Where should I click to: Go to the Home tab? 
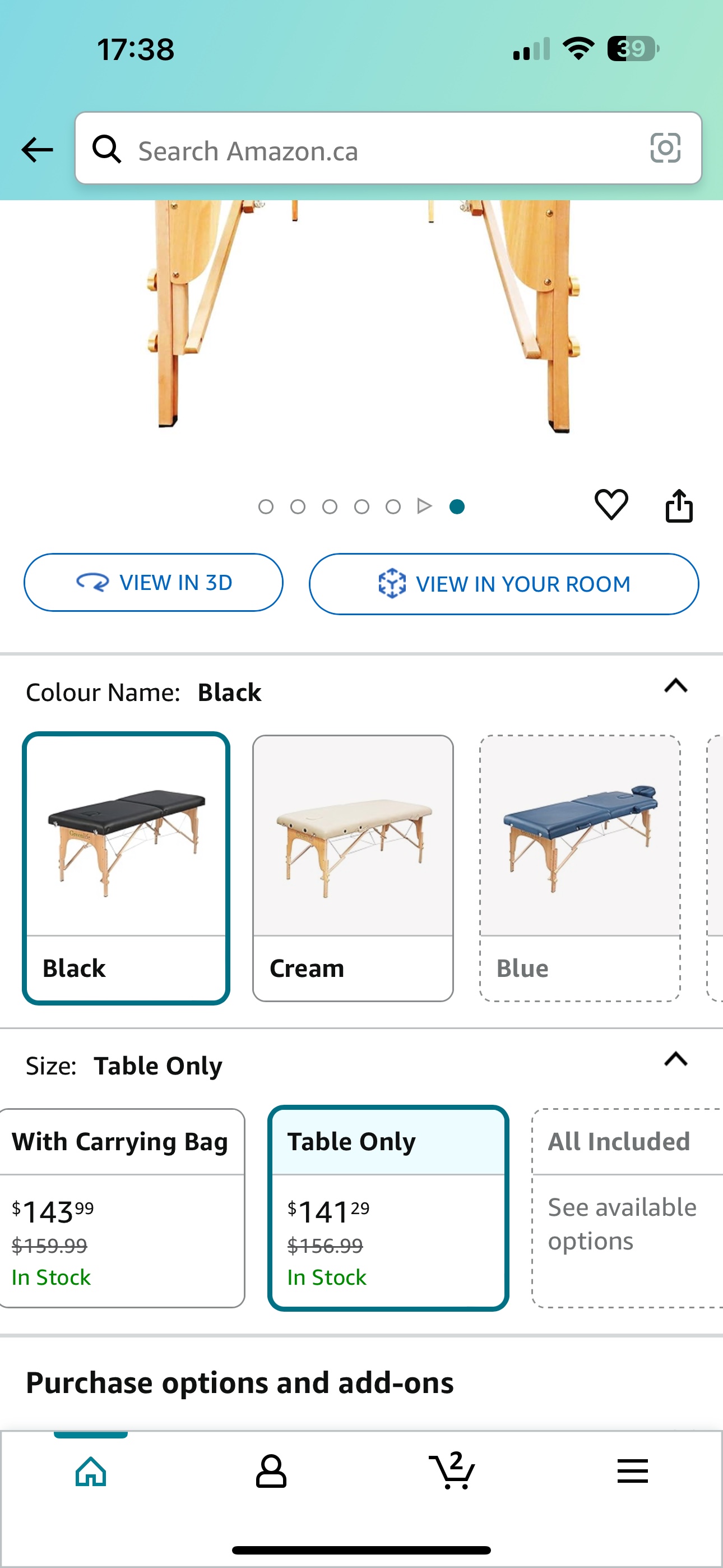pos(91,1471)
